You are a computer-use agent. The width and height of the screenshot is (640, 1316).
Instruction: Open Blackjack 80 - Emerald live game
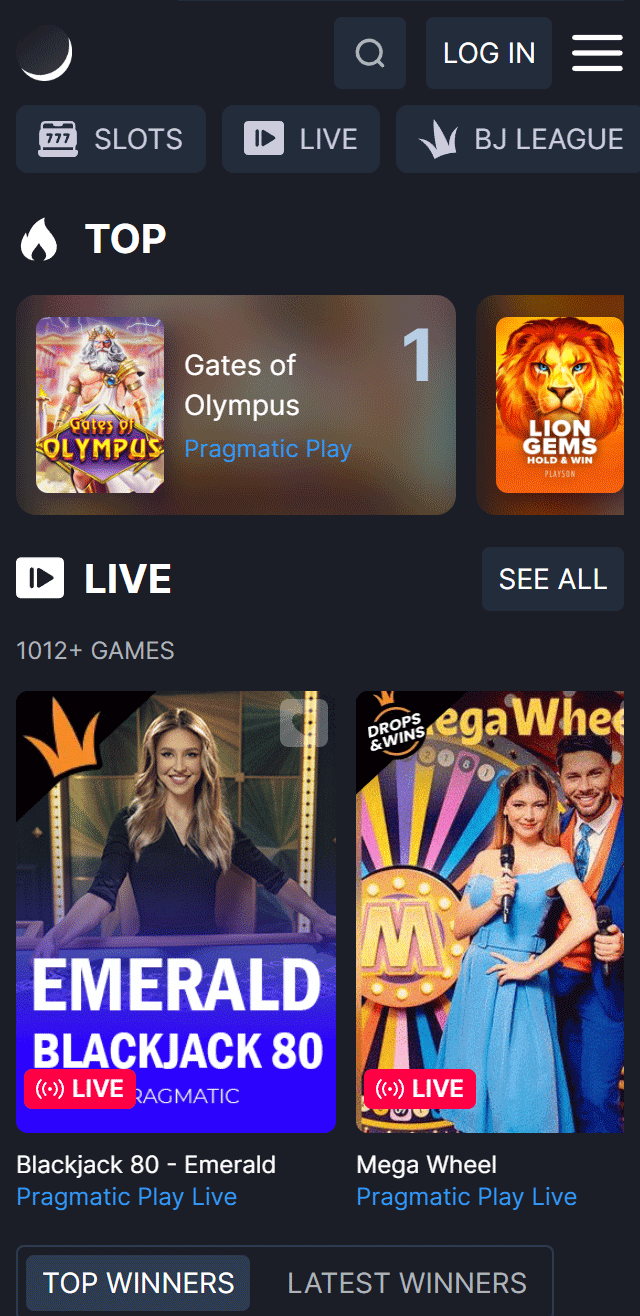coord(176,910)
